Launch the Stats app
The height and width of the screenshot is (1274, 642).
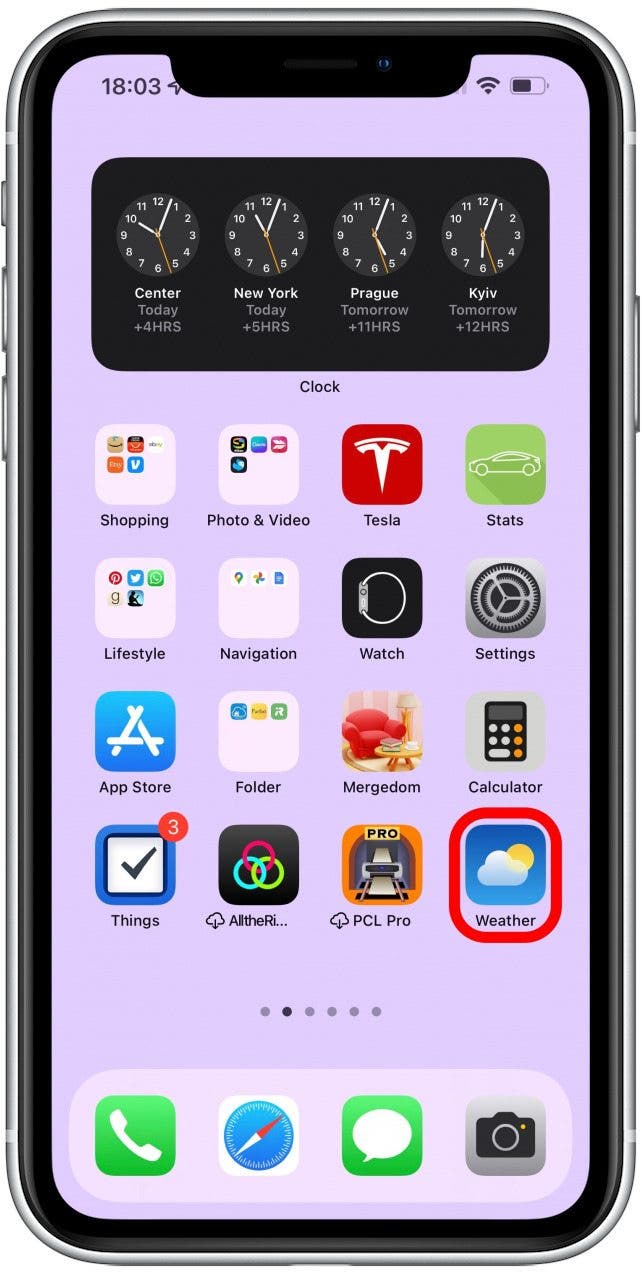pos(505,464)
